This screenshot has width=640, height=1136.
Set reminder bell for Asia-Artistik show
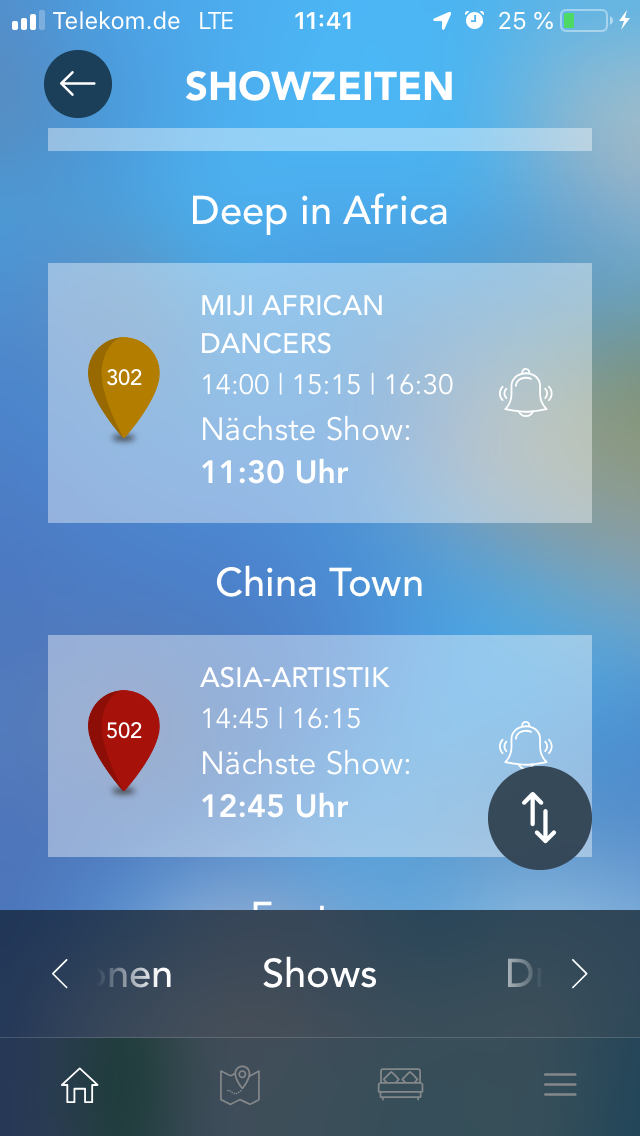coord(525,744)
